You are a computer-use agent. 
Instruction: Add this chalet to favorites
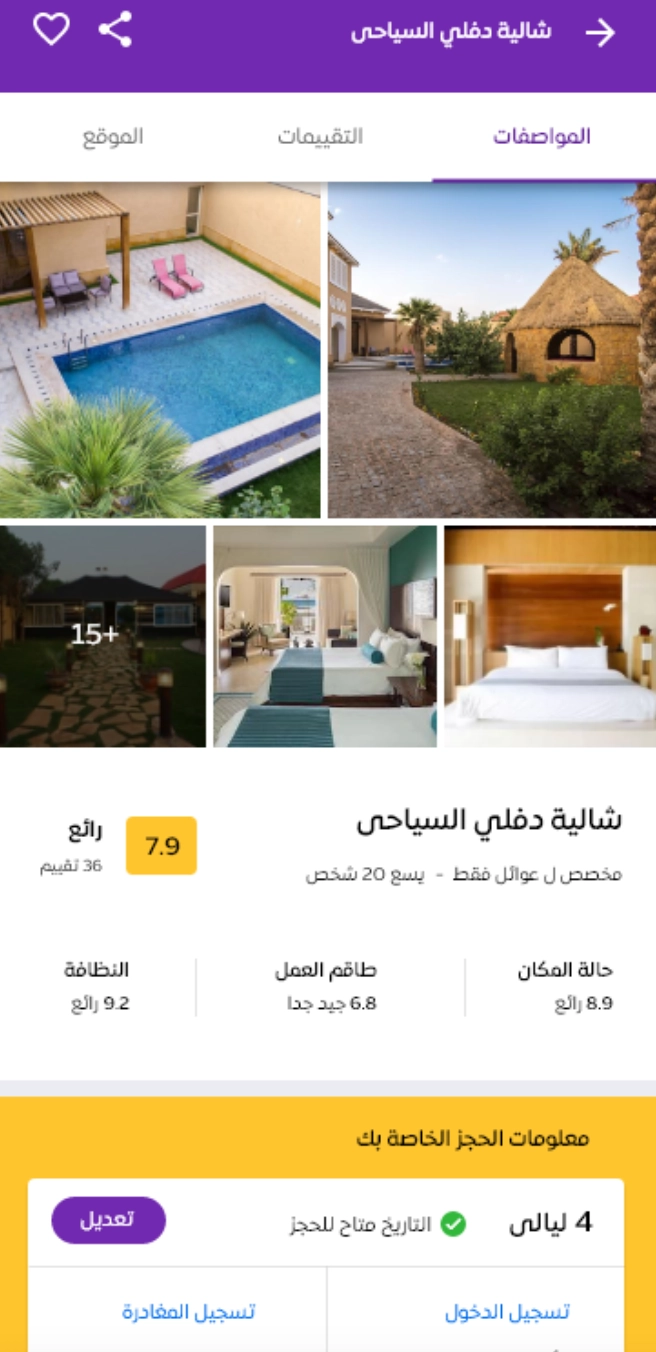pyautogui.click(x=51, y=30)
